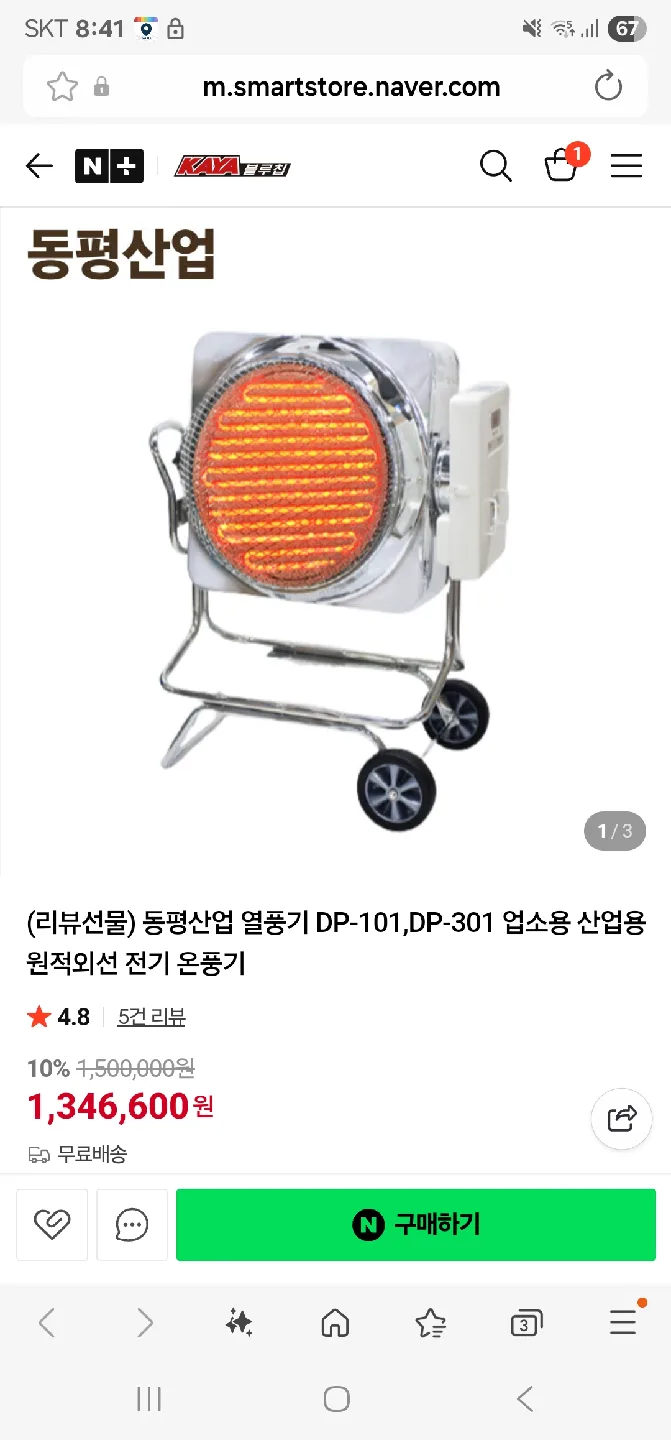Bookmark this page with the star
The width and height of the screenshot is (671, 1440).
pos(62,87)
